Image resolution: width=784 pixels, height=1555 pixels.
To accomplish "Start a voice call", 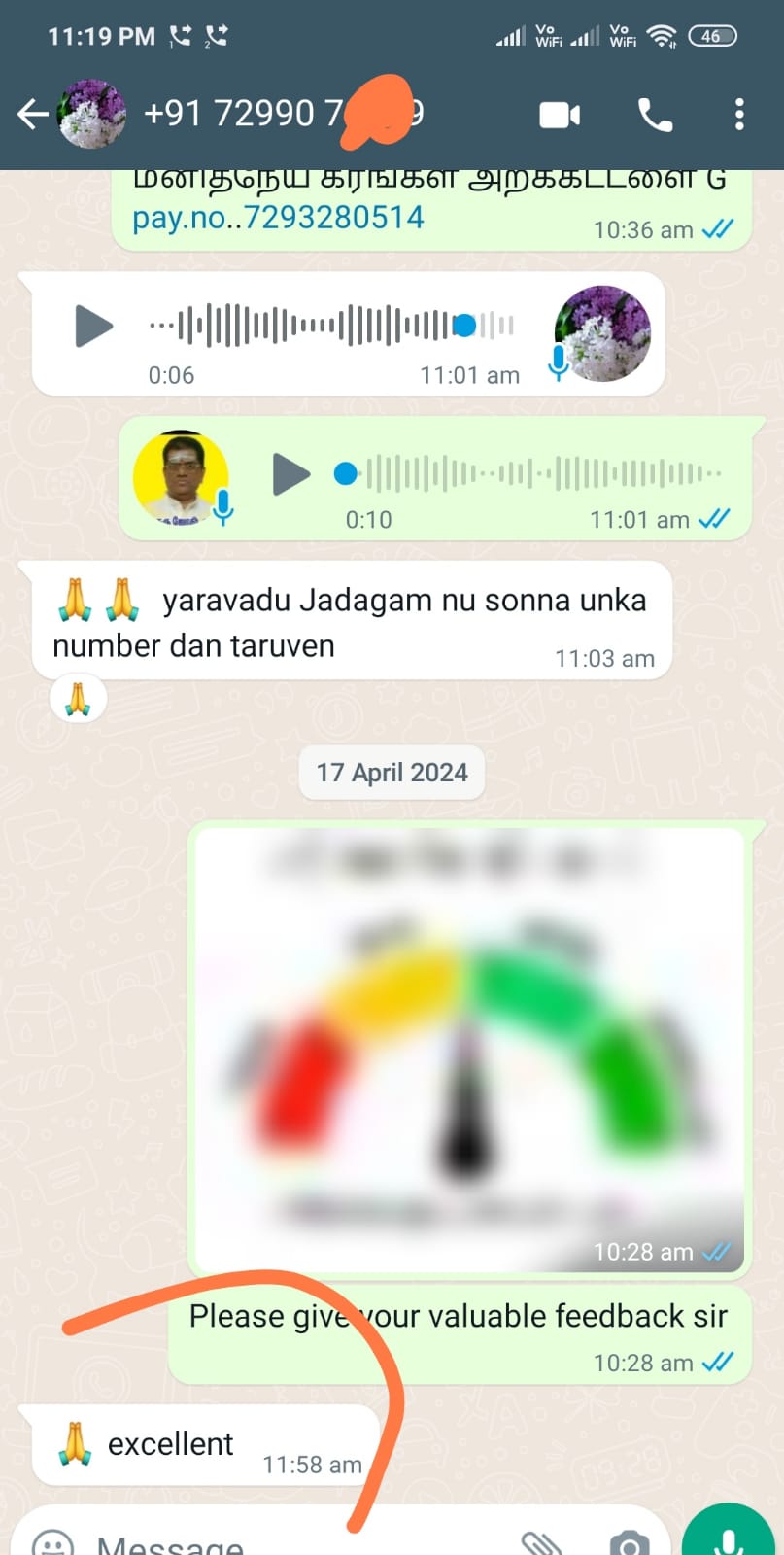I will point(655,115).
